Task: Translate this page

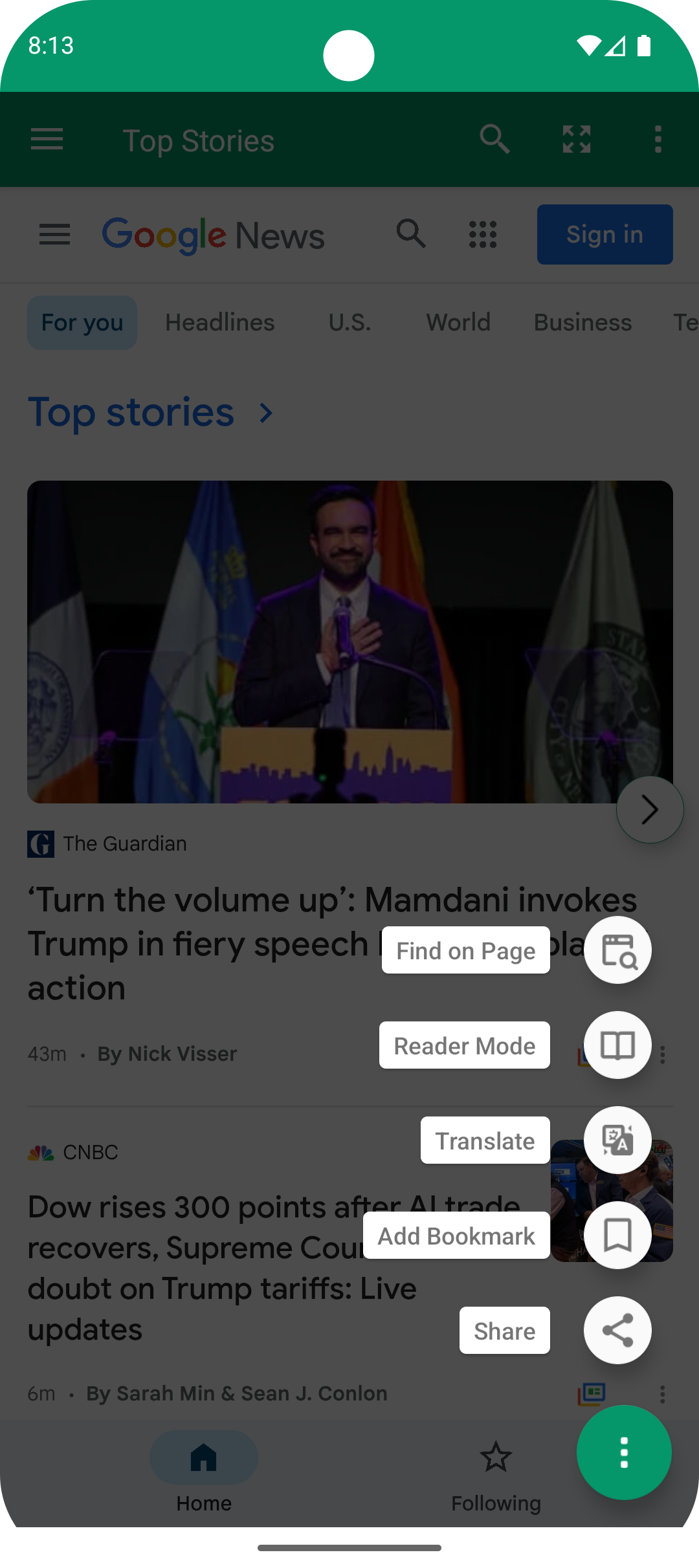Action: 617,1140
